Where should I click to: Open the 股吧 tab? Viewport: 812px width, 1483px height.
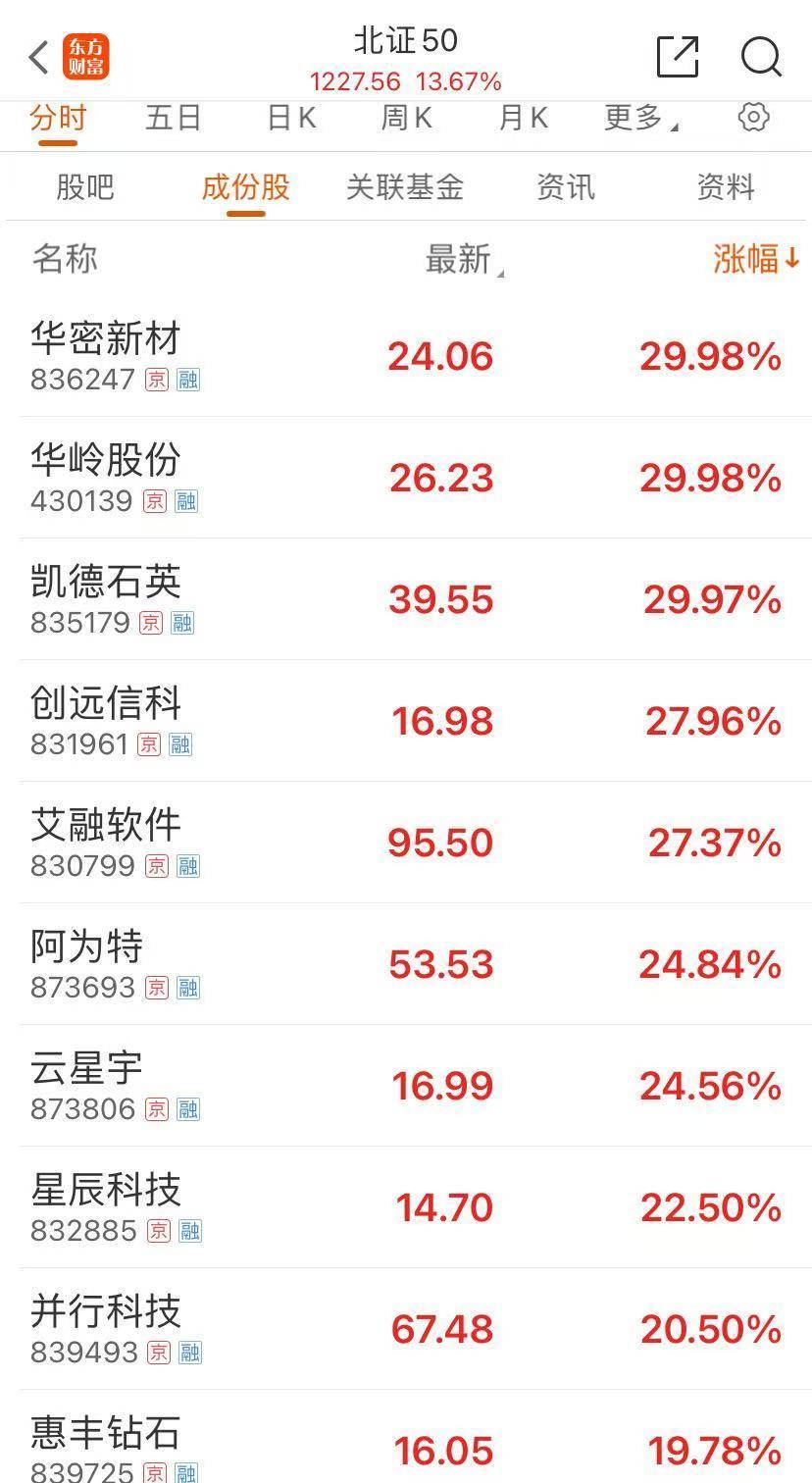85,186
